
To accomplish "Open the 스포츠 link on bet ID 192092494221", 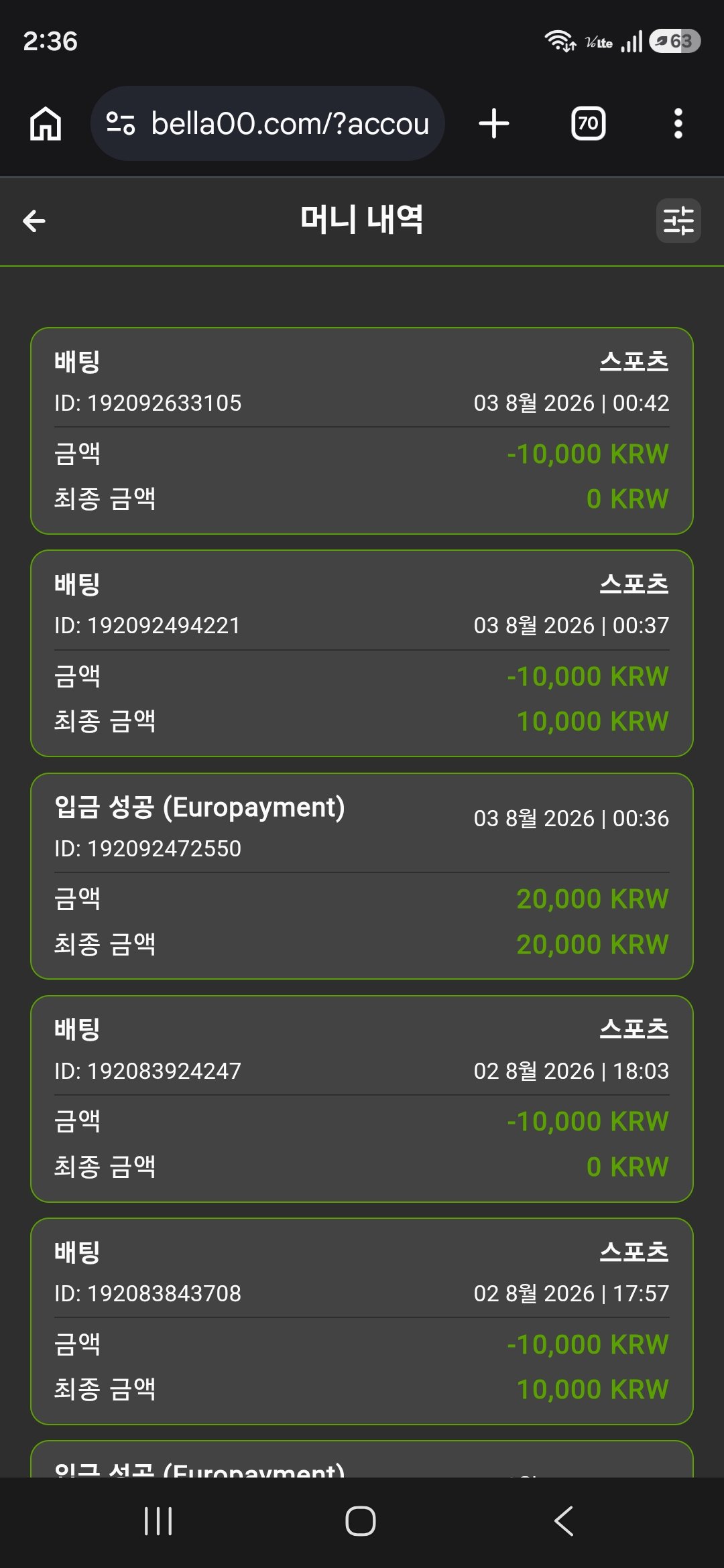I will click(x=634, y=584).
